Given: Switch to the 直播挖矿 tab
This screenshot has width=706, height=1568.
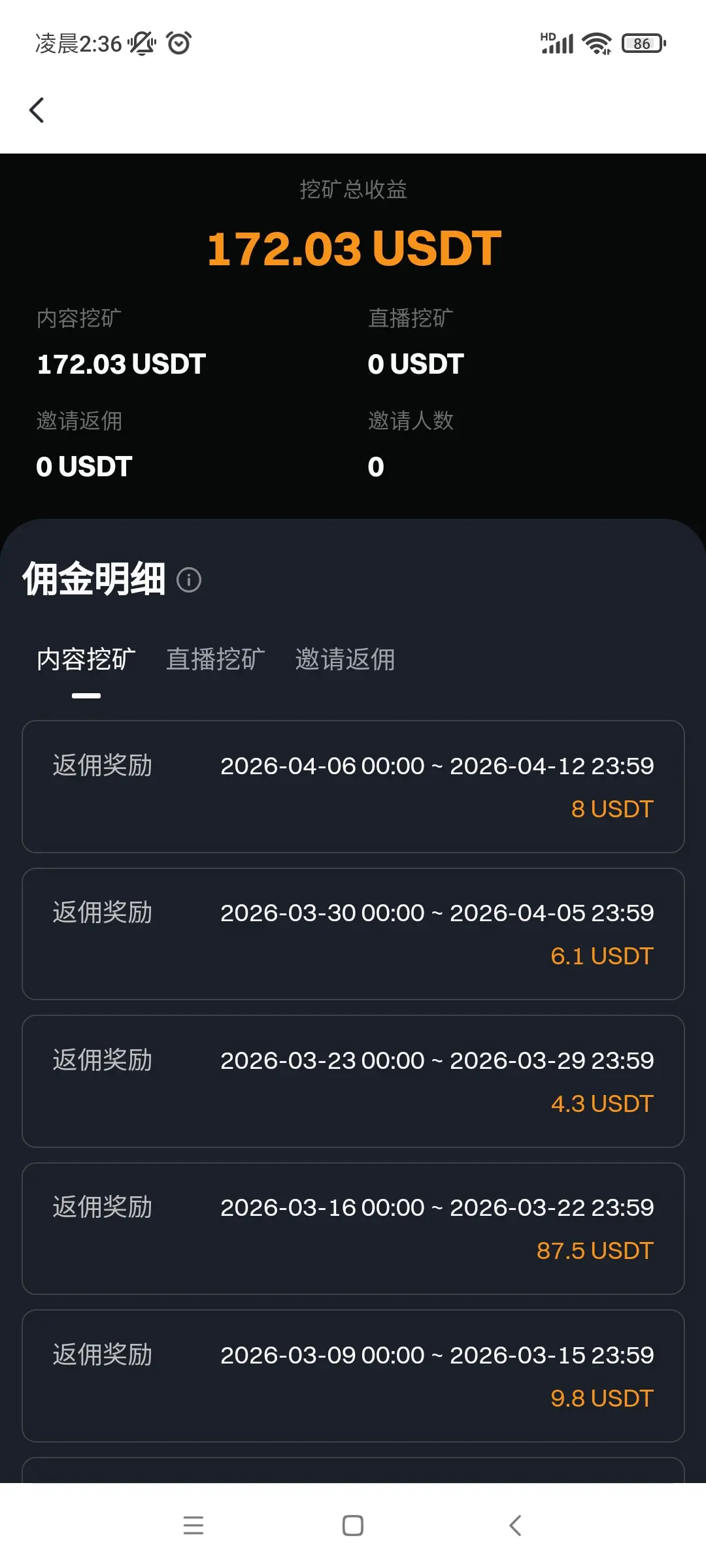Looking at the screenshot, I should (x=216, y=659).
